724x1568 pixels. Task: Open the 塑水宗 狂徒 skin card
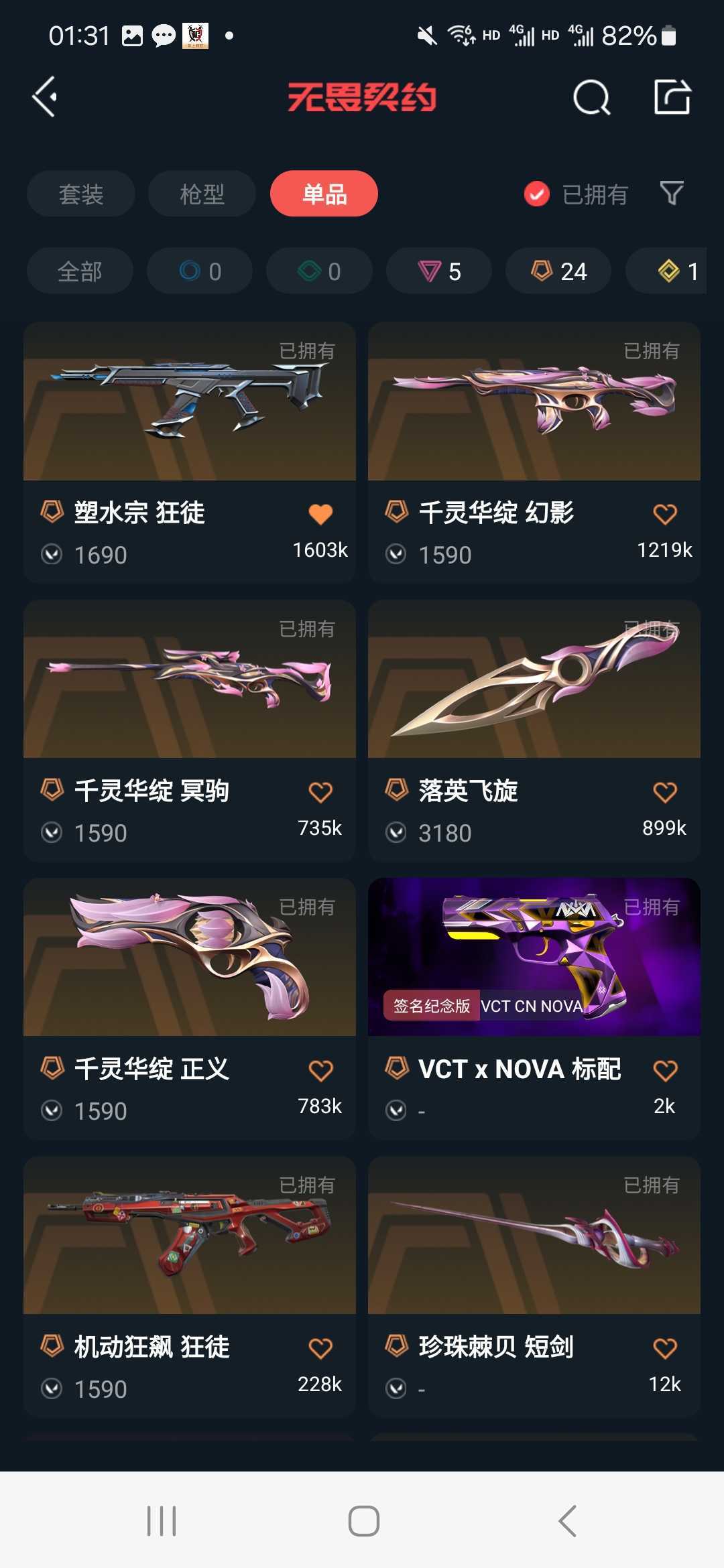click(x=190, y=402)
